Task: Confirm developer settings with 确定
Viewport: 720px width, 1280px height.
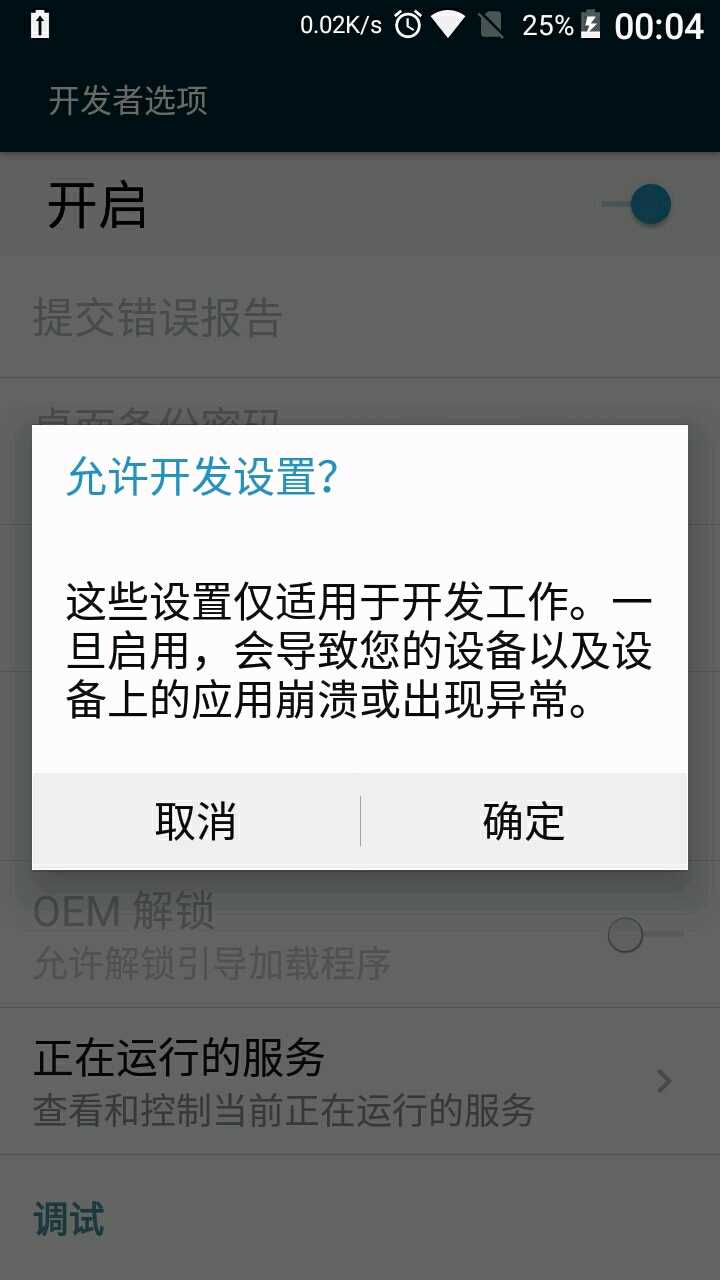Action: [524, 821]
